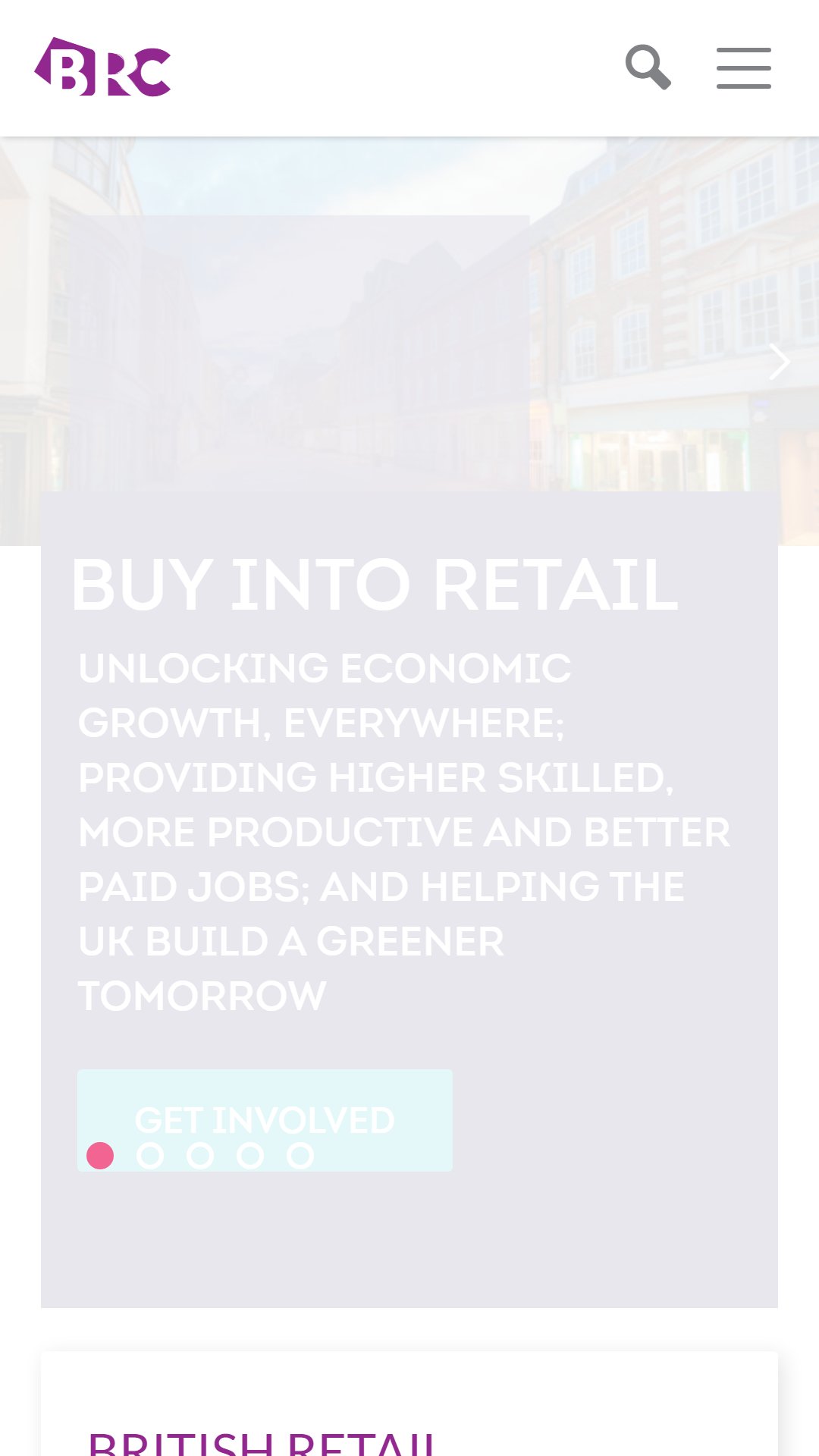Jump to the third carousel slide dot
The width and height of the screenshot is (819, 1456).
[200, 1156]
